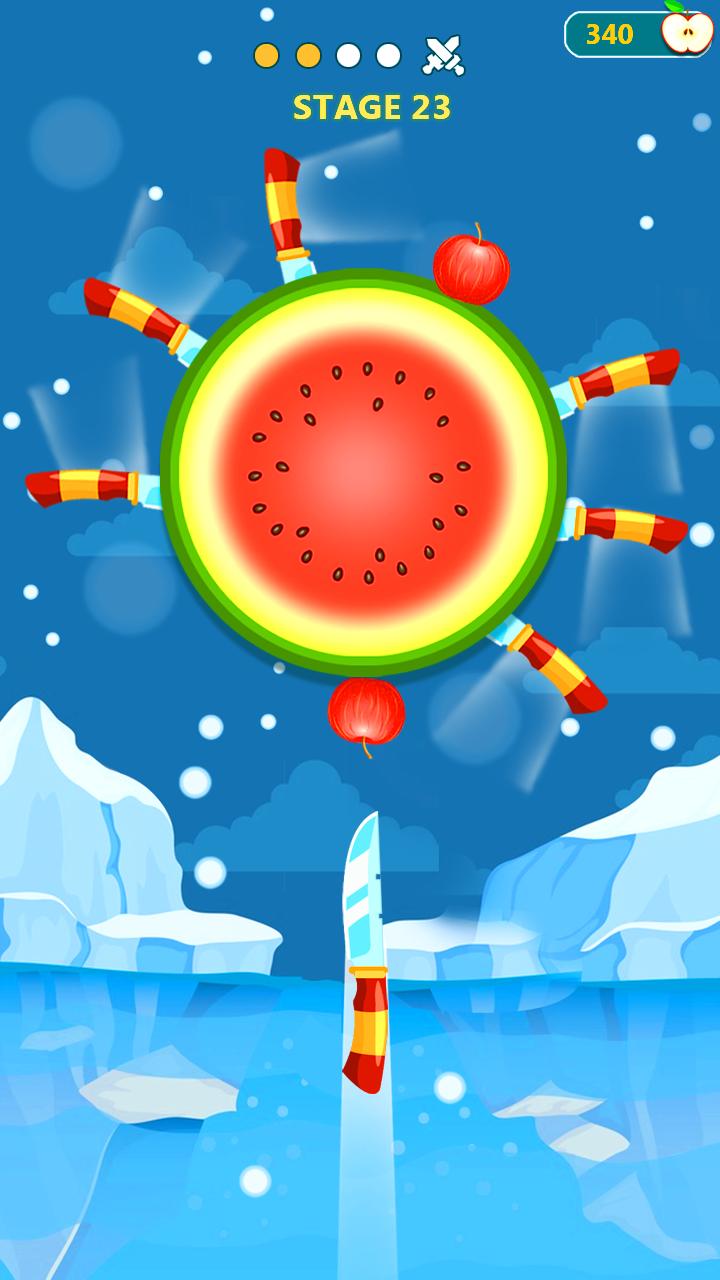Throw the knife at the watermelon
720x1280 pixels.
pos(364,950)
